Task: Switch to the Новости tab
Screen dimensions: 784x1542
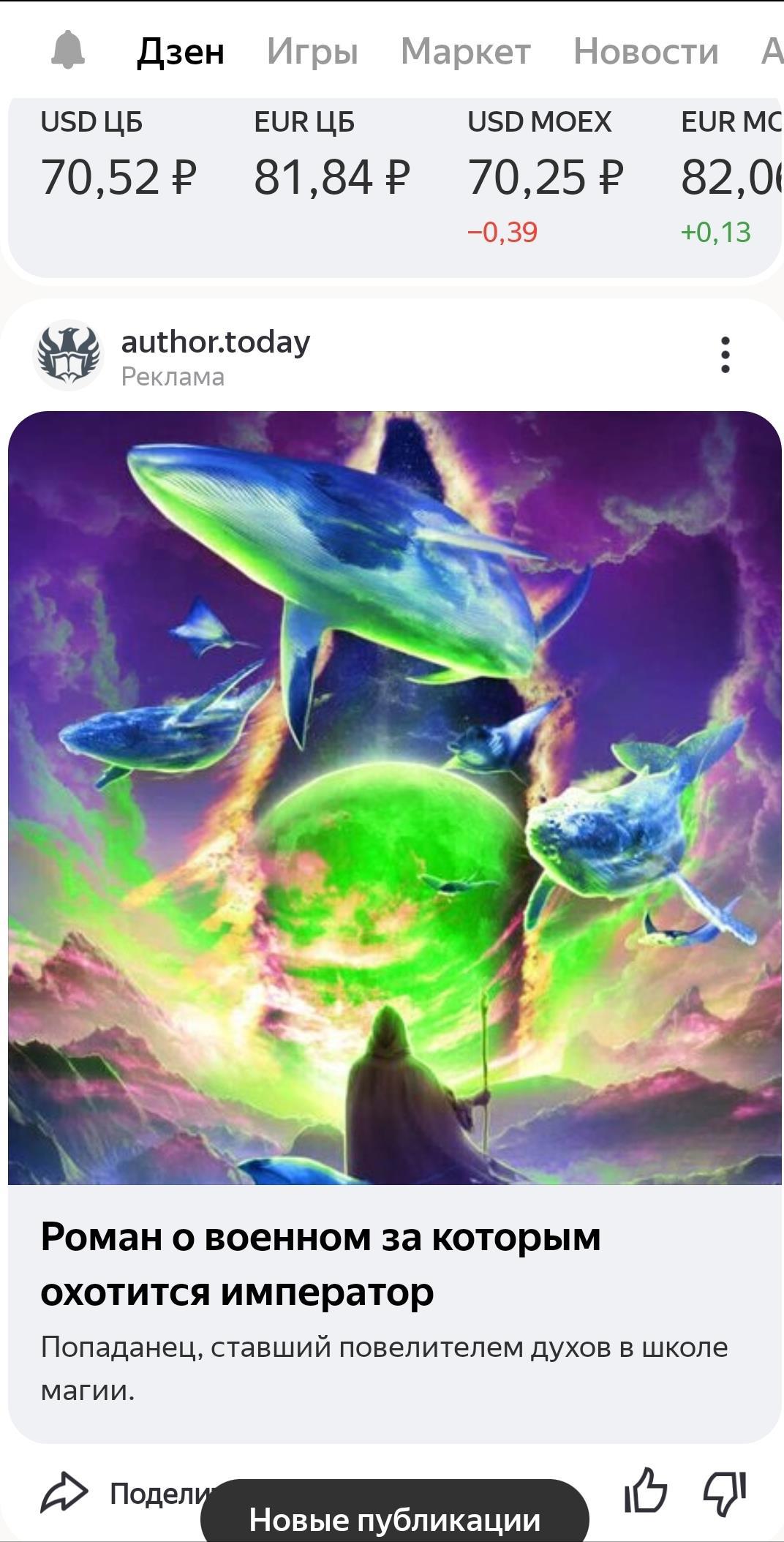Action: (x=646, y=51)
